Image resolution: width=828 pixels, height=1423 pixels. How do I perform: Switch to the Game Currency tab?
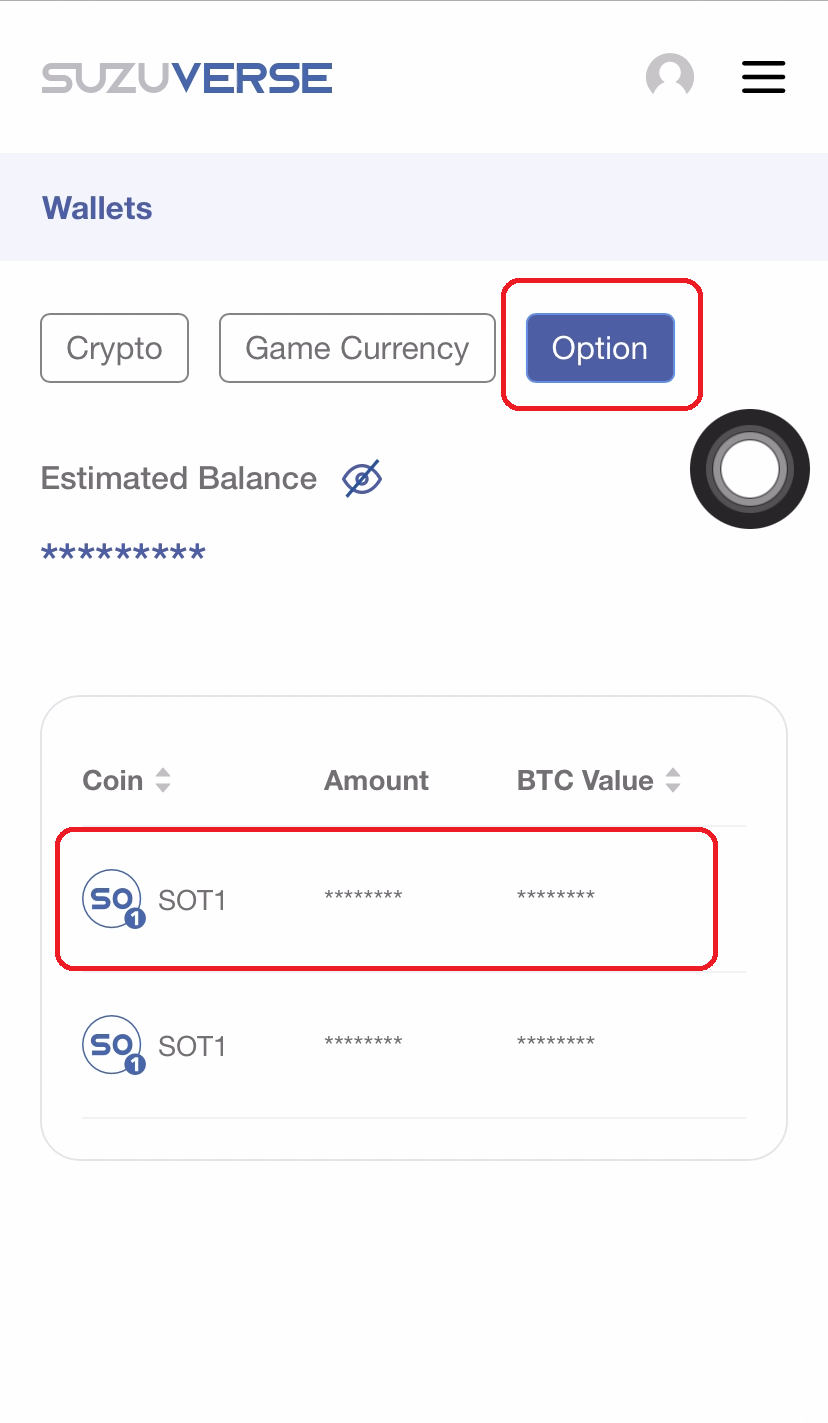coord(357,348)
